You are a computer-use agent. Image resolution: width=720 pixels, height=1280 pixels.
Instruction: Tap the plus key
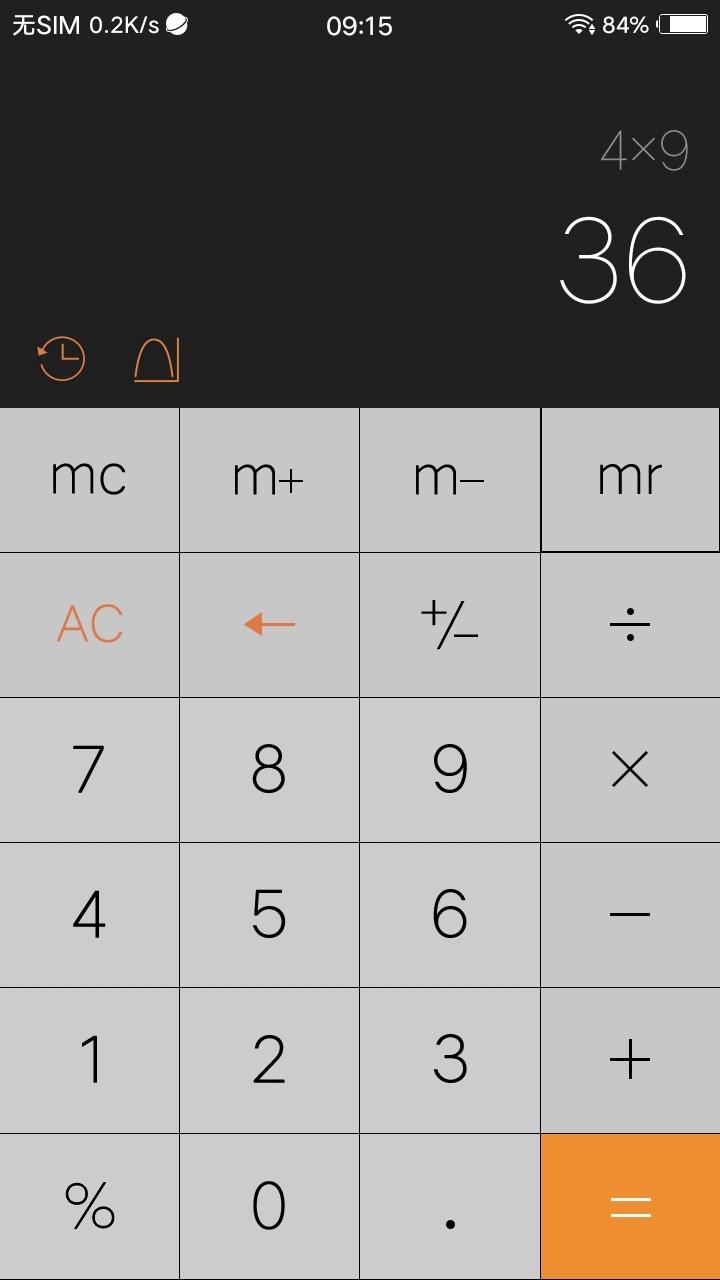pyautogui.click(x=630, y=1060)
